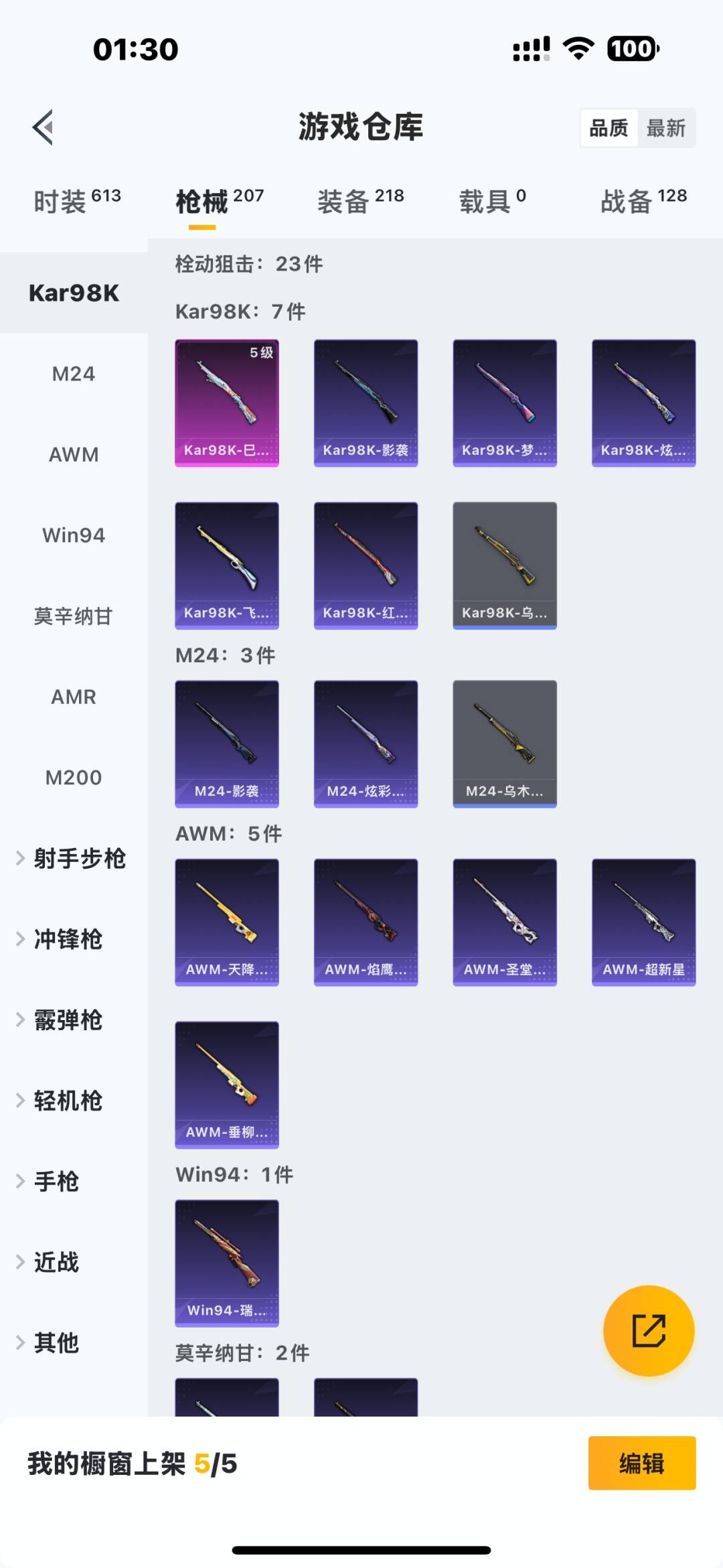Switch to the 时装 tab
Image resolution: width=723 pixels, height=1568 pixels.
[76, 201]
